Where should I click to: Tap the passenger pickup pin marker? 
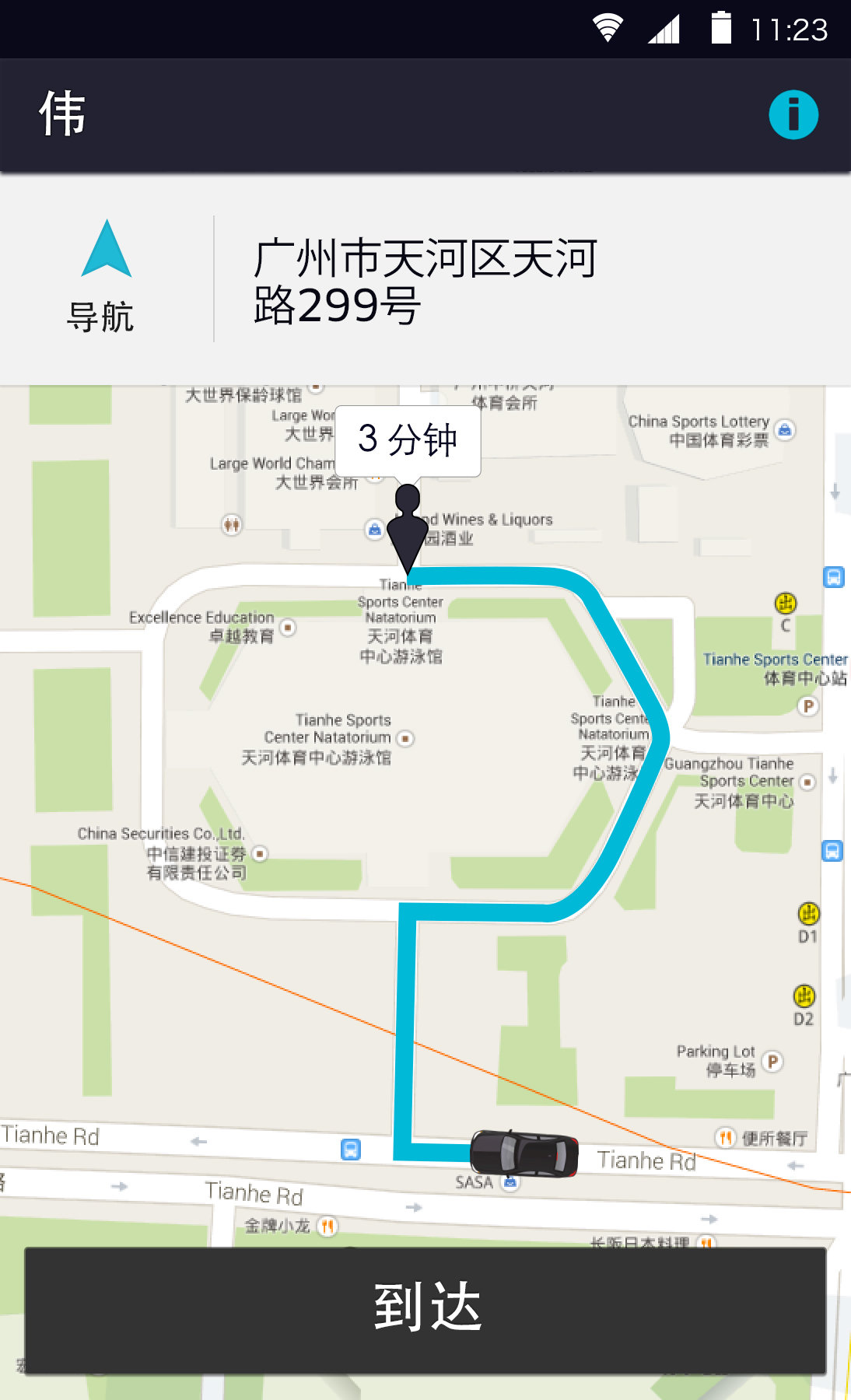(408, 530)
